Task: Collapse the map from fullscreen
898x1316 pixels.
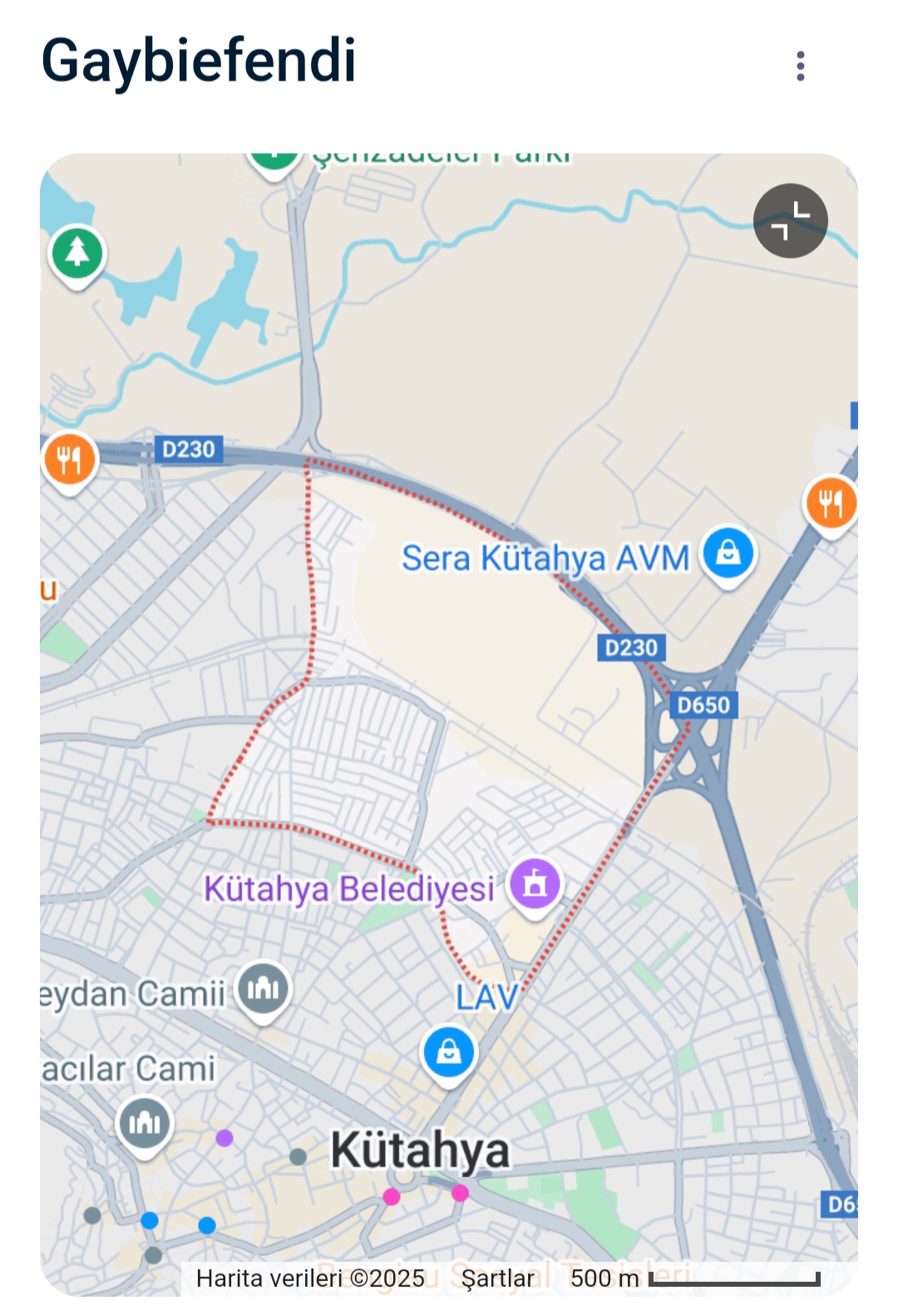Action: 790,220
